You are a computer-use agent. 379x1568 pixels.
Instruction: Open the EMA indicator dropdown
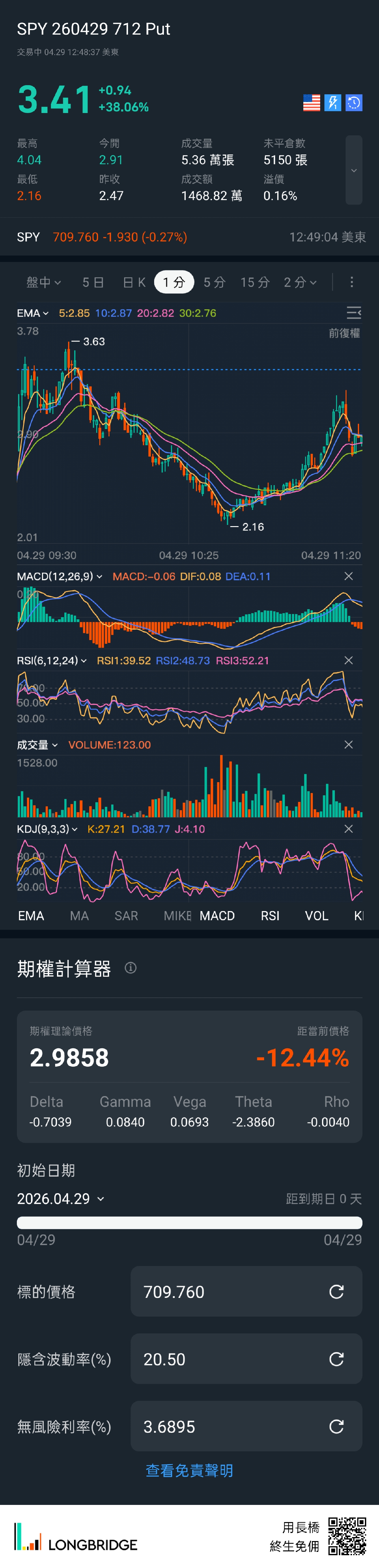pyautogui.click(x=33, y=314)
